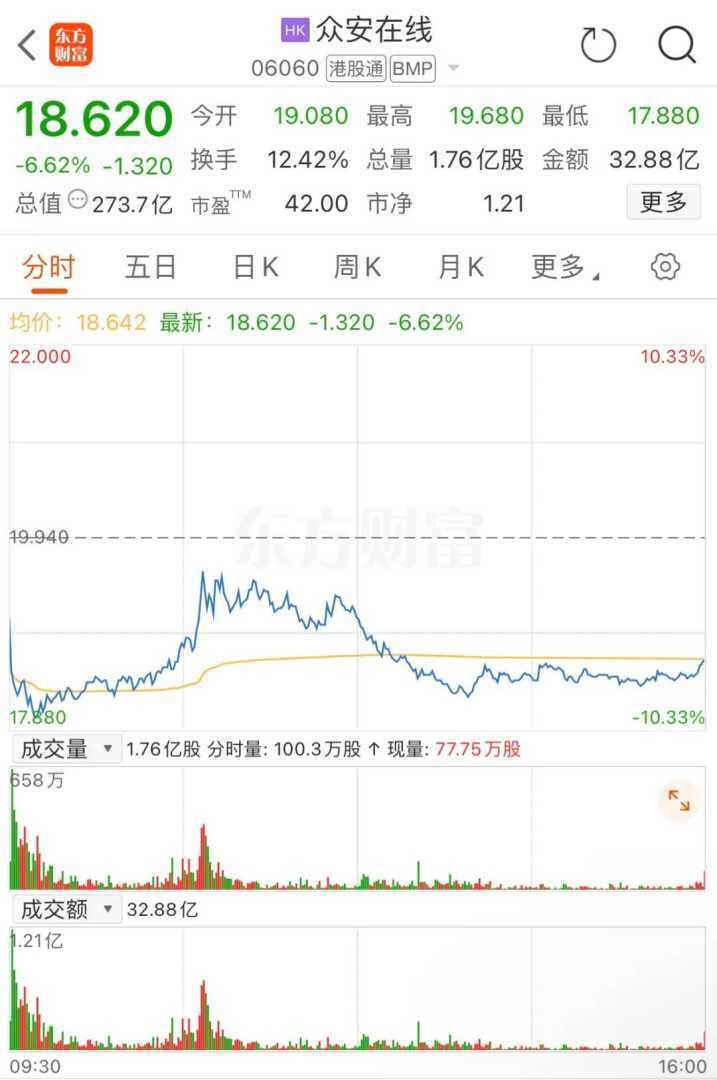
Task: Go back using the arrow icon
Action: click(x=27, y=45)
